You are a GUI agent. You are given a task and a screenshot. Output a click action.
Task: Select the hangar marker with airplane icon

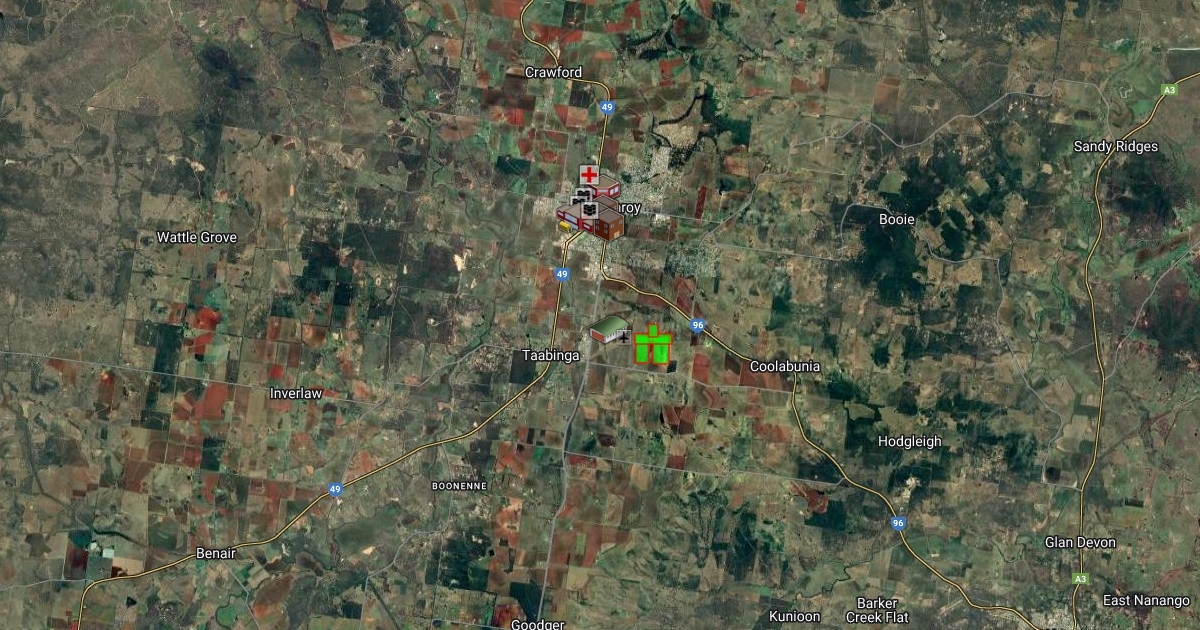click(x=609, y=331)
